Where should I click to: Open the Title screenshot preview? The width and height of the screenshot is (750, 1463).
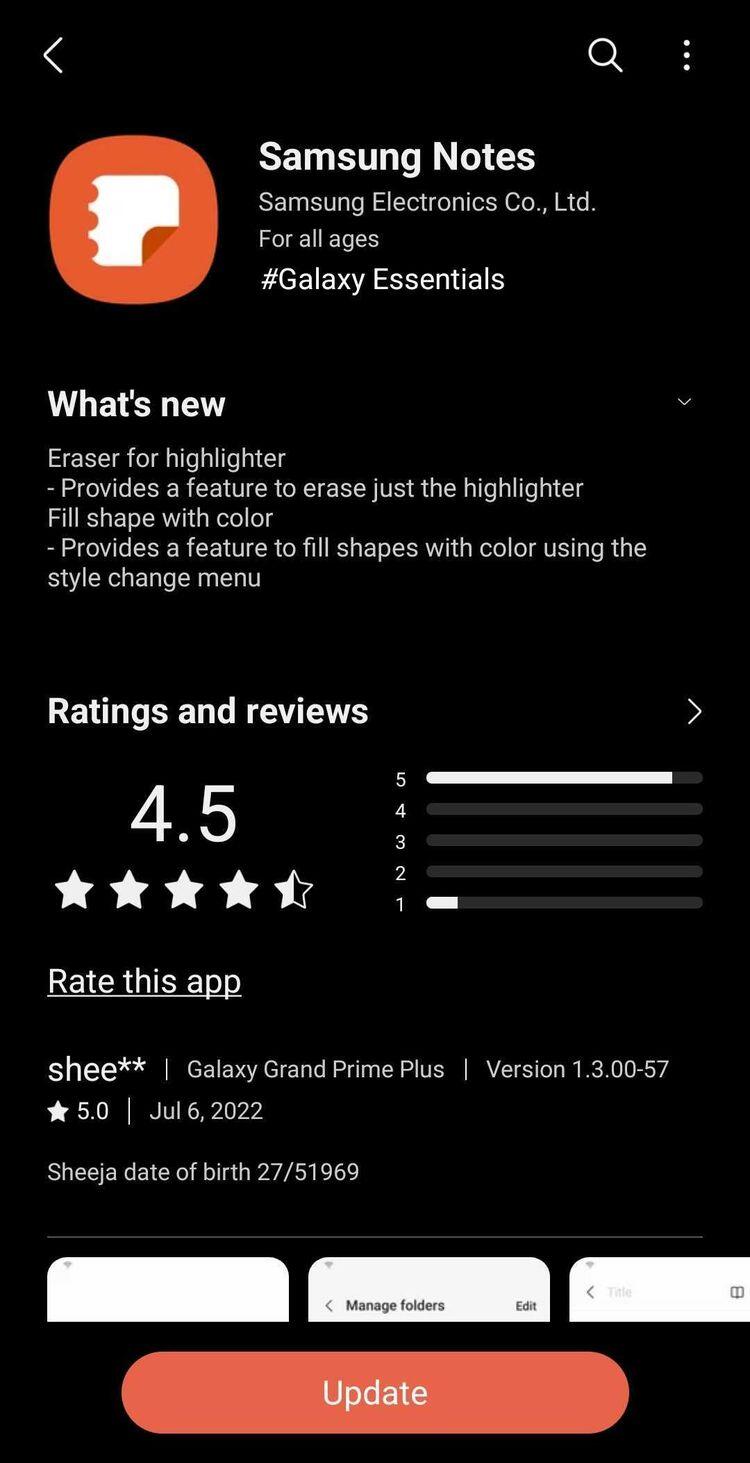pyautogui.click(x=660, y=1290)
